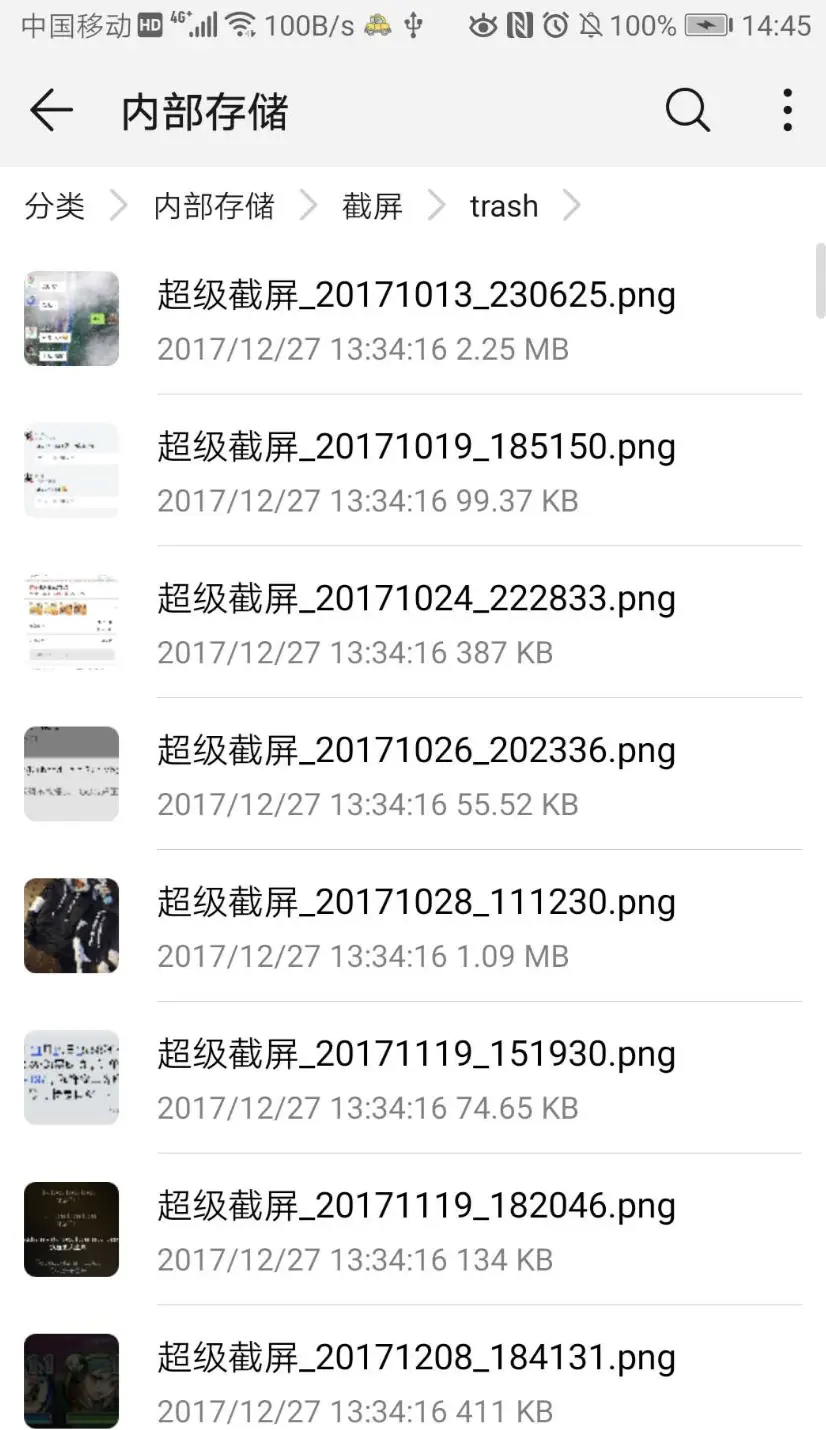Open file 超级截屏_20171026_202336.png
826x1430 pixels.
416,775
